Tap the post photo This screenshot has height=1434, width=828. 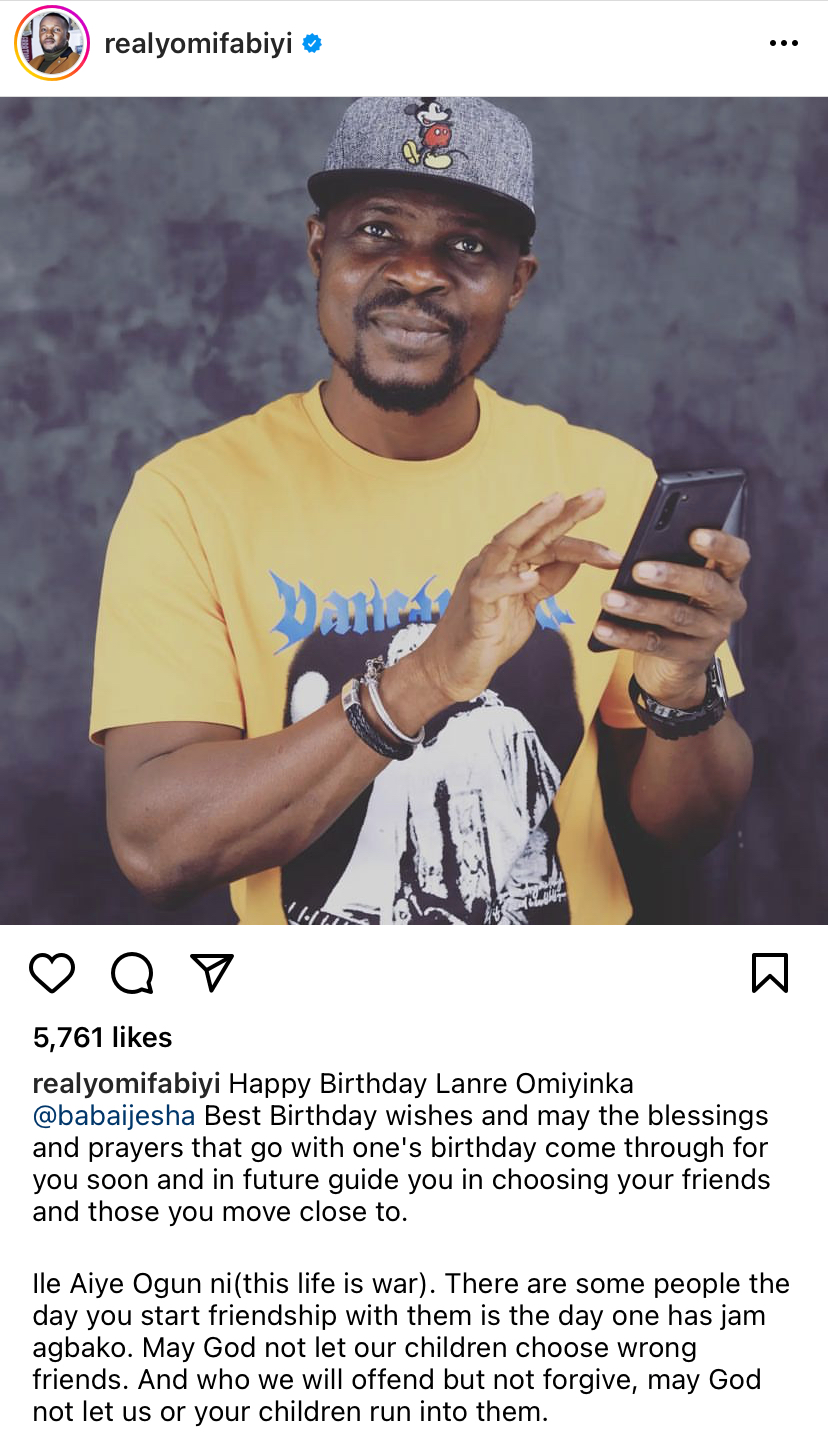[414, 510]
